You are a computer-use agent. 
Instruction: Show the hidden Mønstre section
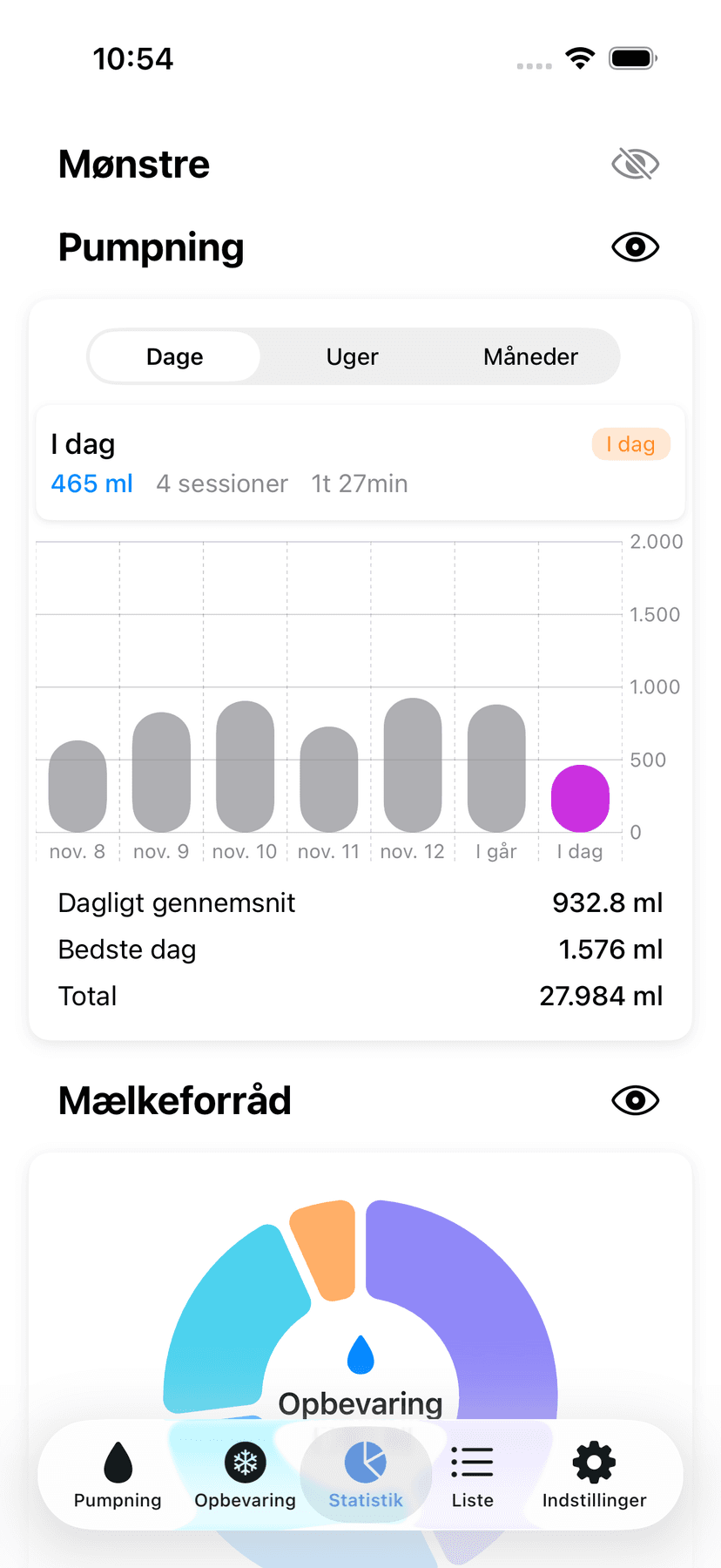(635, 164)
